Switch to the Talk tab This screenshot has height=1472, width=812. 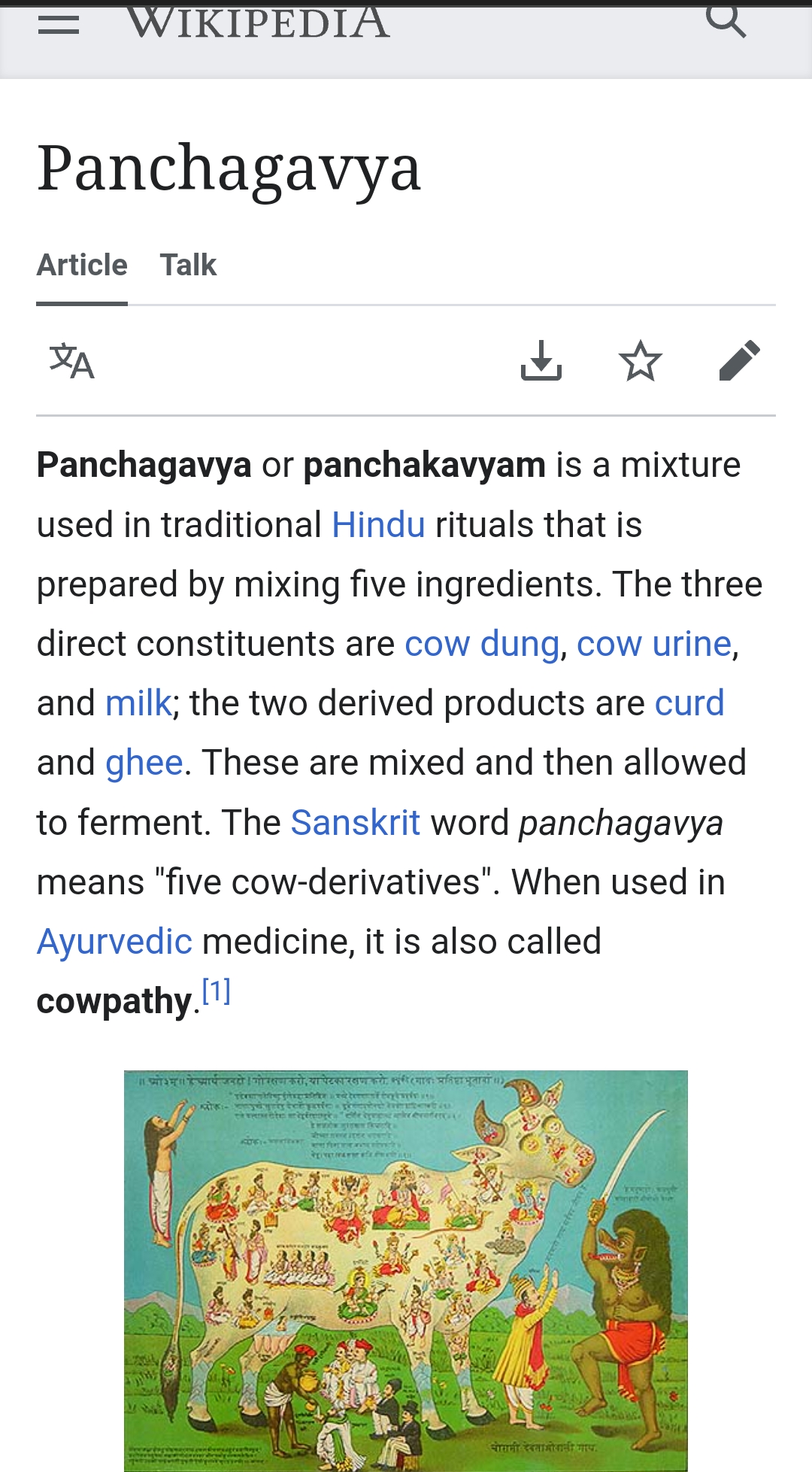click(188, 266)
